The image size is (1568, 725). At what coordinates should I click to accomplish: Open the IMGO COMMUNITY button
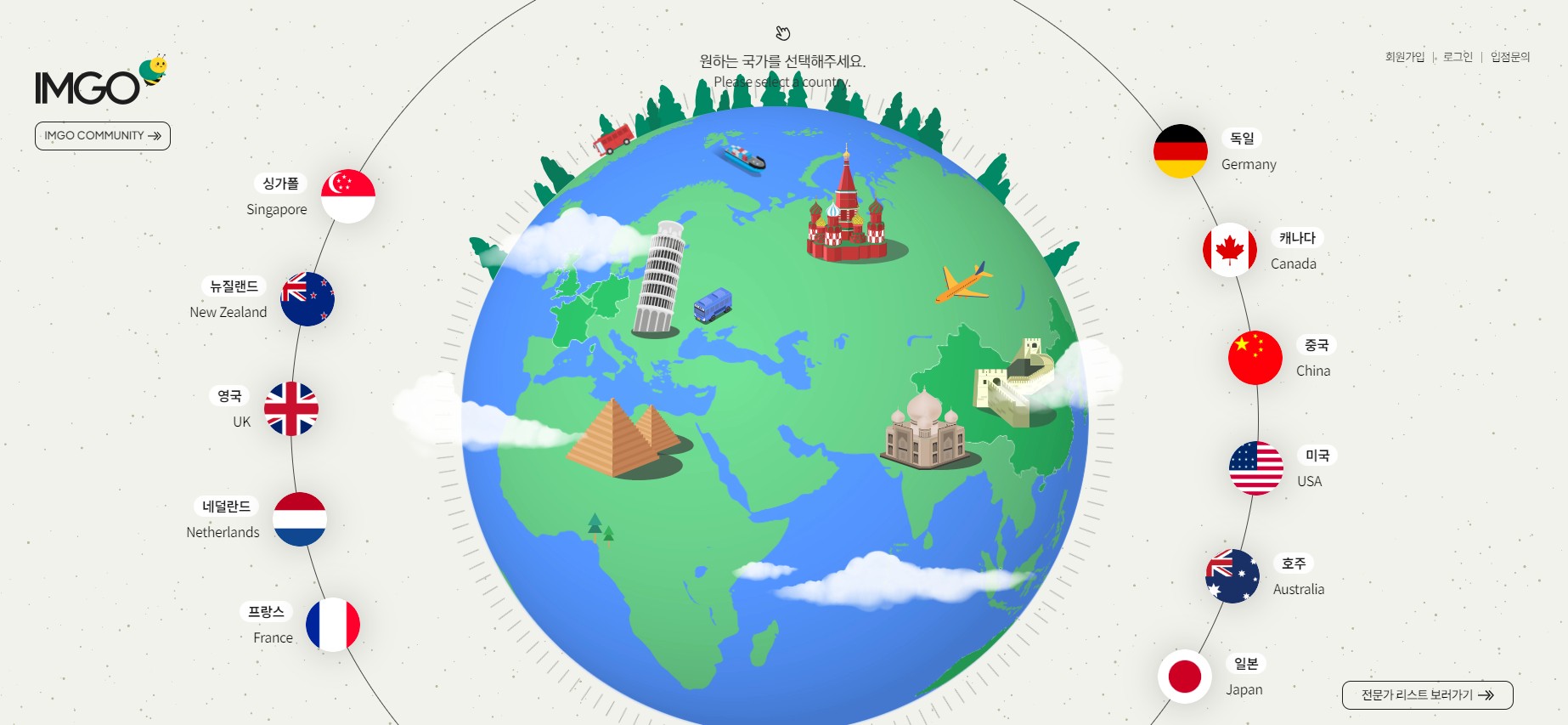[102, 136]
